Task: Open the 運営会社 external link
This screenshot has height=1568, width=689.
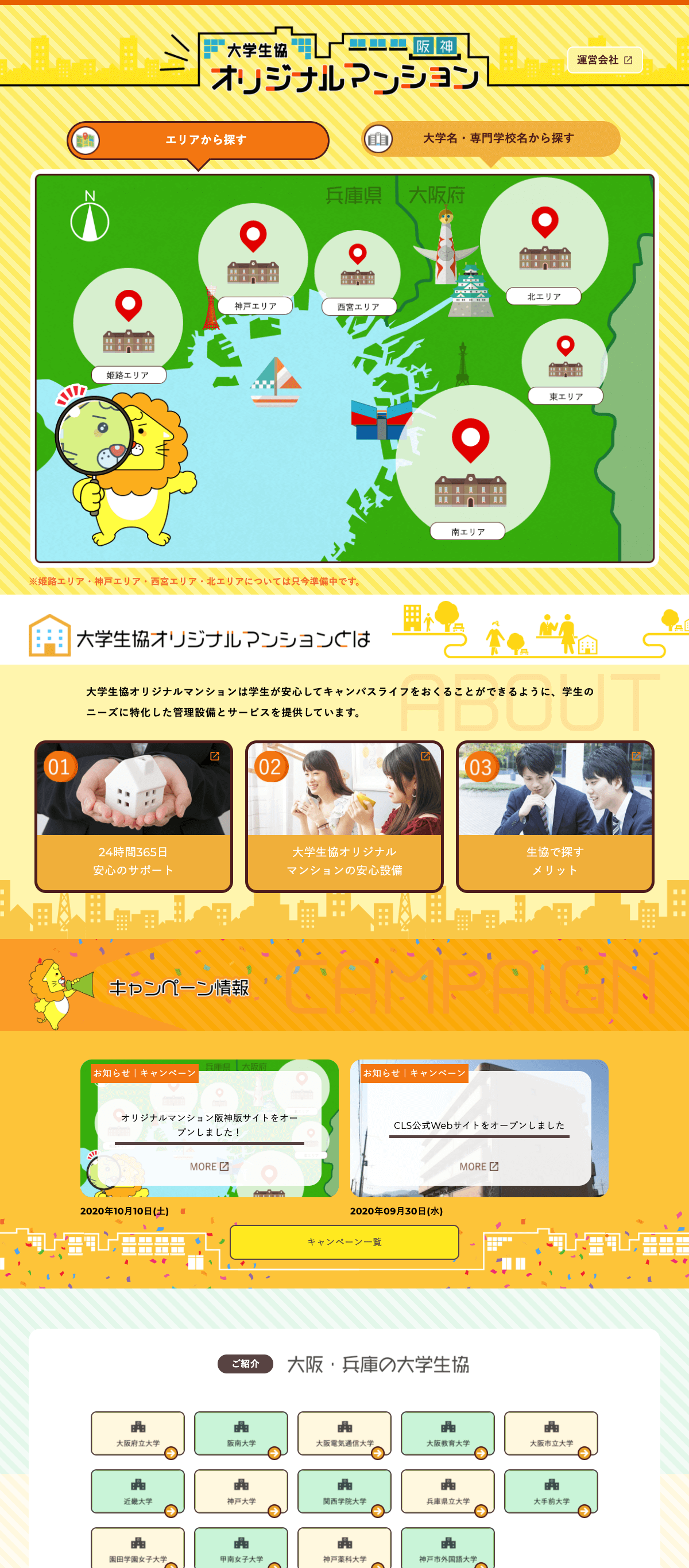Action: pos(605,60)
